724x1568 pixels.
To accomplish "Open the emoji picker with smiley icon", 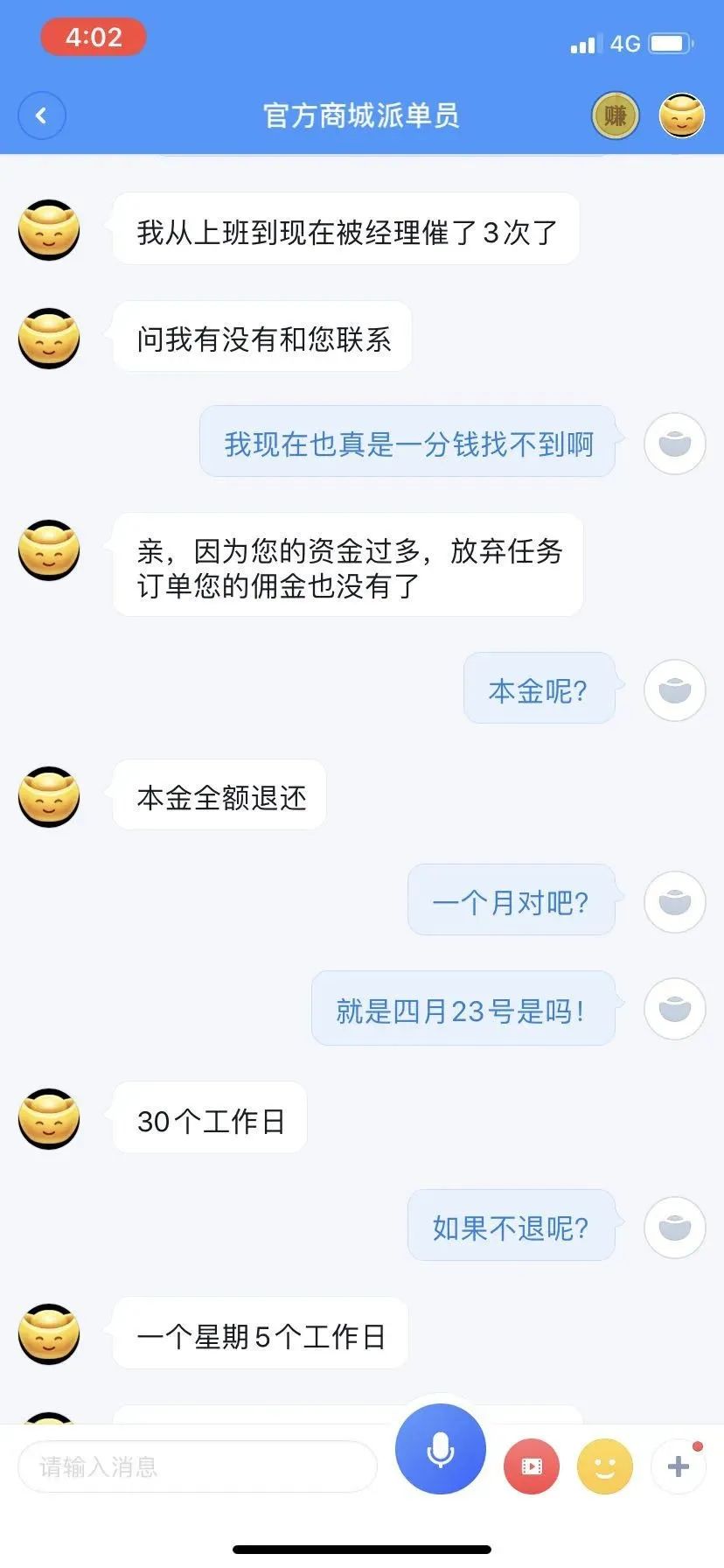I will pyautogui.click(x=604, y=1466).
